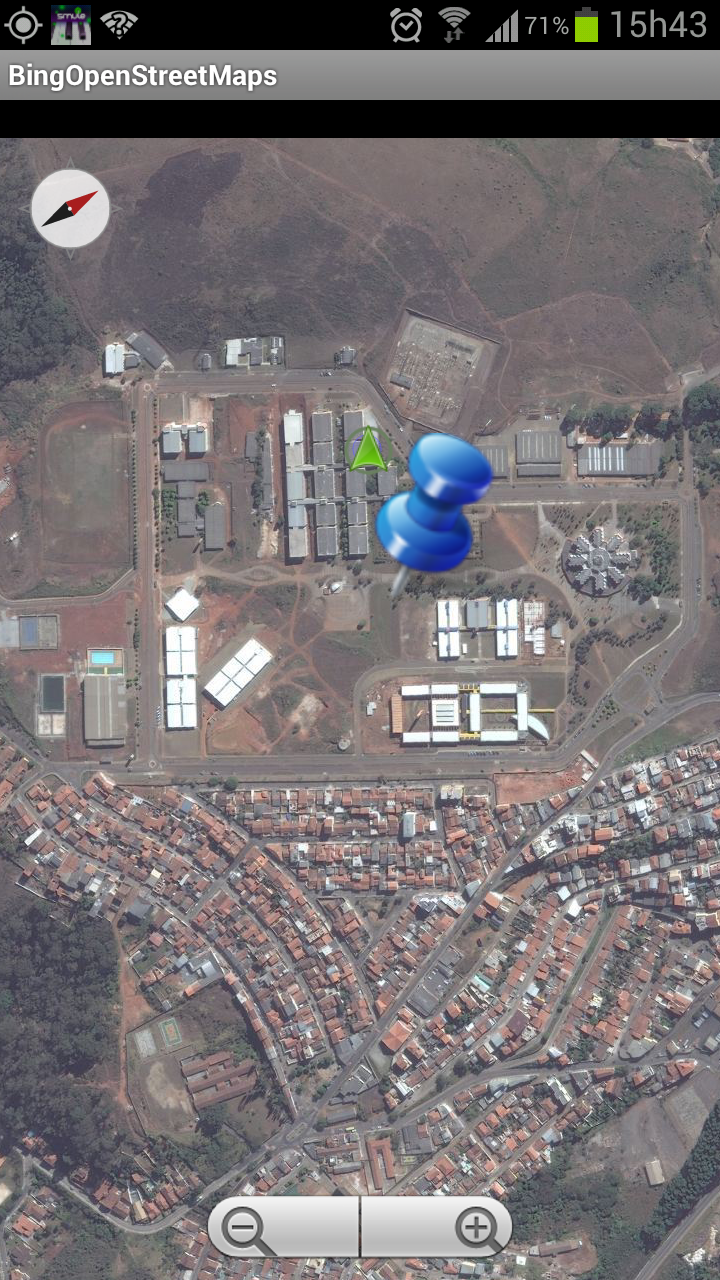
Task: Select the blue pushpin marker
Action: coord(432,512)
